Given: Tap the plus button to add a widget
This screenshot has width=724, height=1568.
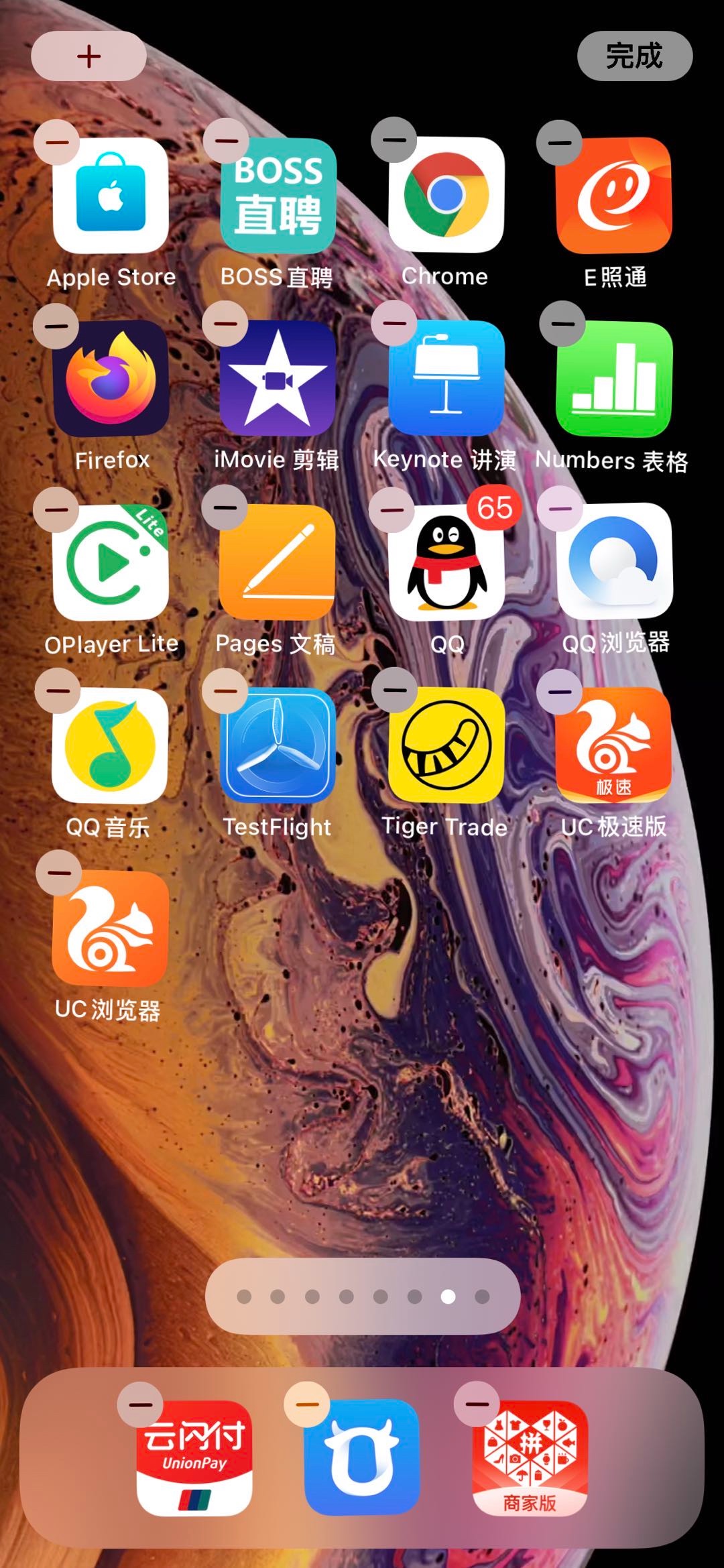Looking at the screenshot, I should click(88, 56).
